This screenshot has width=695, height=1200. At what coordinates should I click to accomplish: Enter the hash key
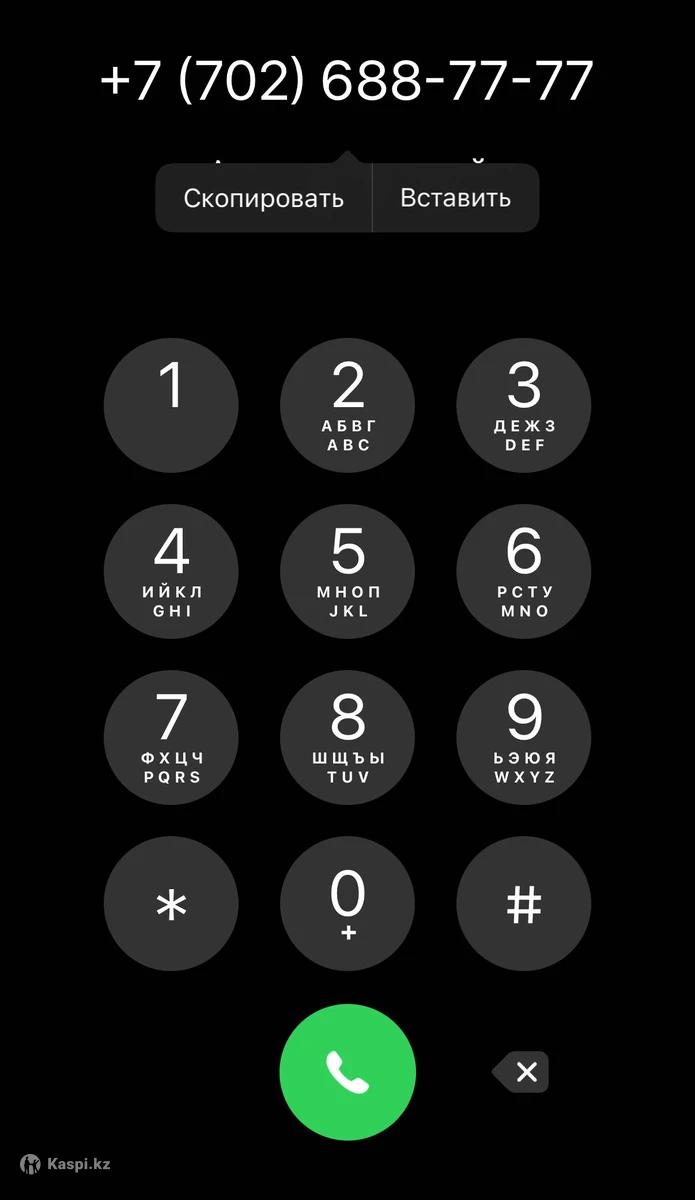(x=523, y=904)
